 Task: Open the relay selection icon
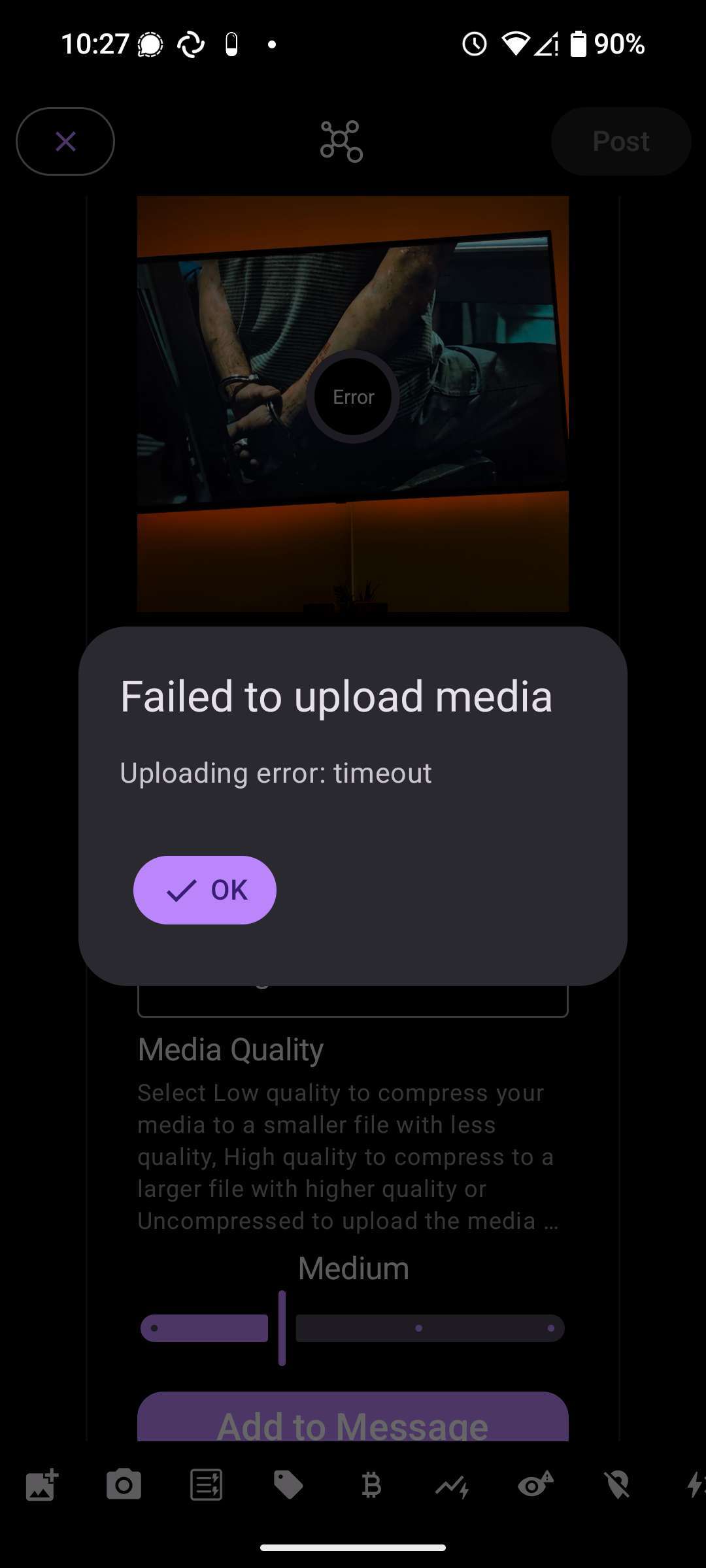click(x=341, y=141)
